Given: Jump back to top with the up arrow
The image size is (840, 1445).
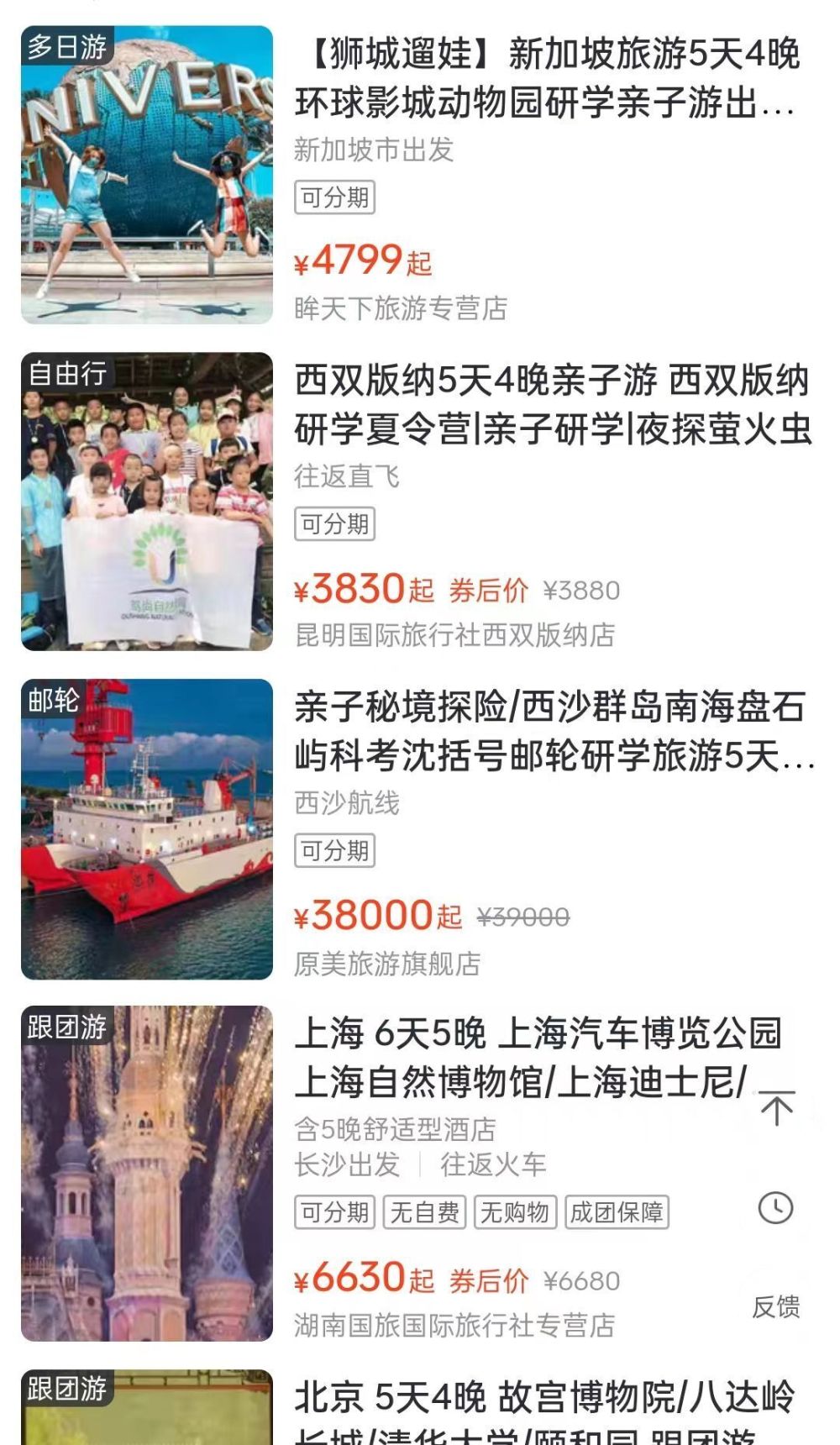Looking at the screenshot, I should (776, 1109).
